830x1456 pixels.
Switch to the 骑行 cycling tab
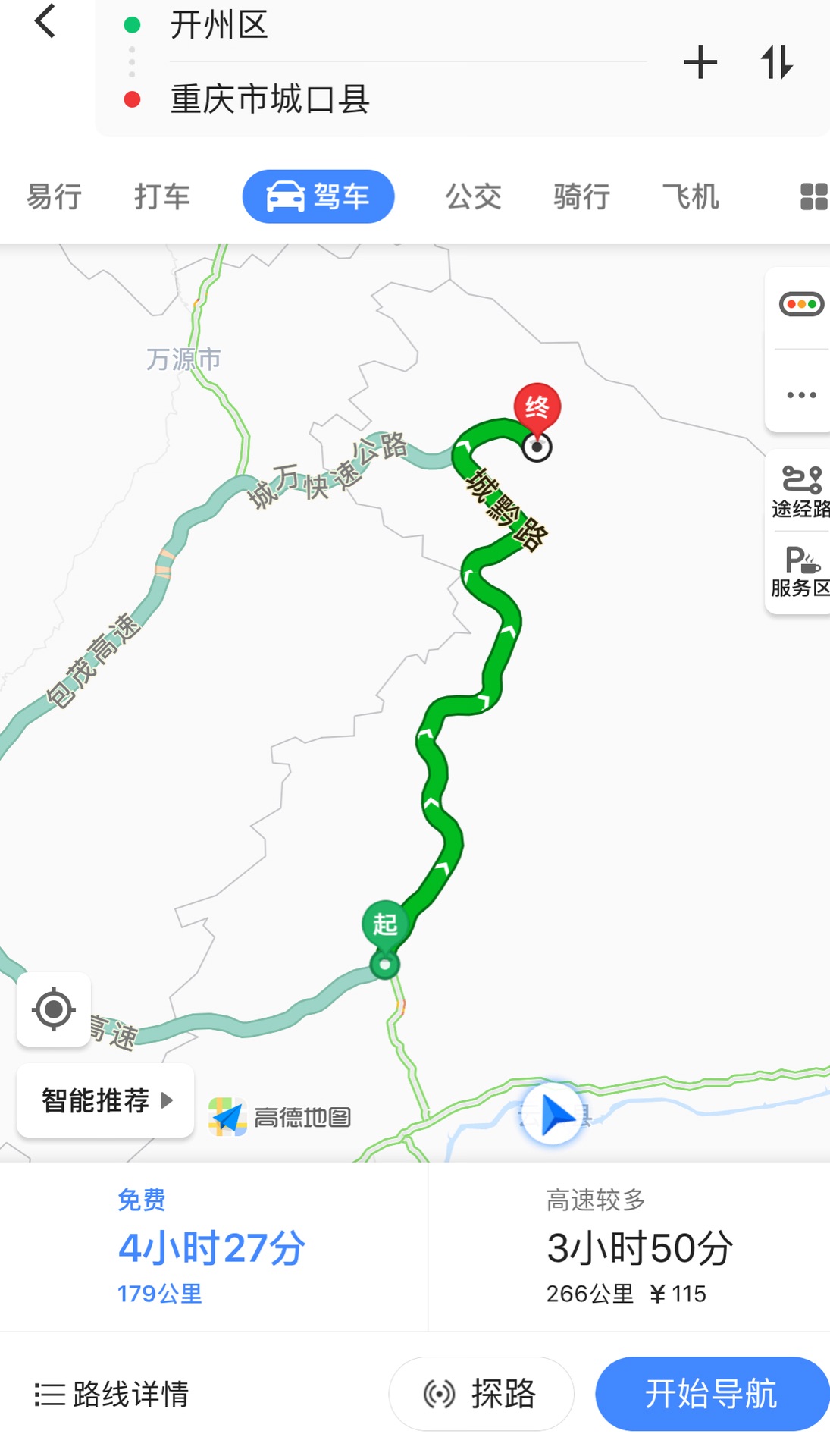coord(581,197)
